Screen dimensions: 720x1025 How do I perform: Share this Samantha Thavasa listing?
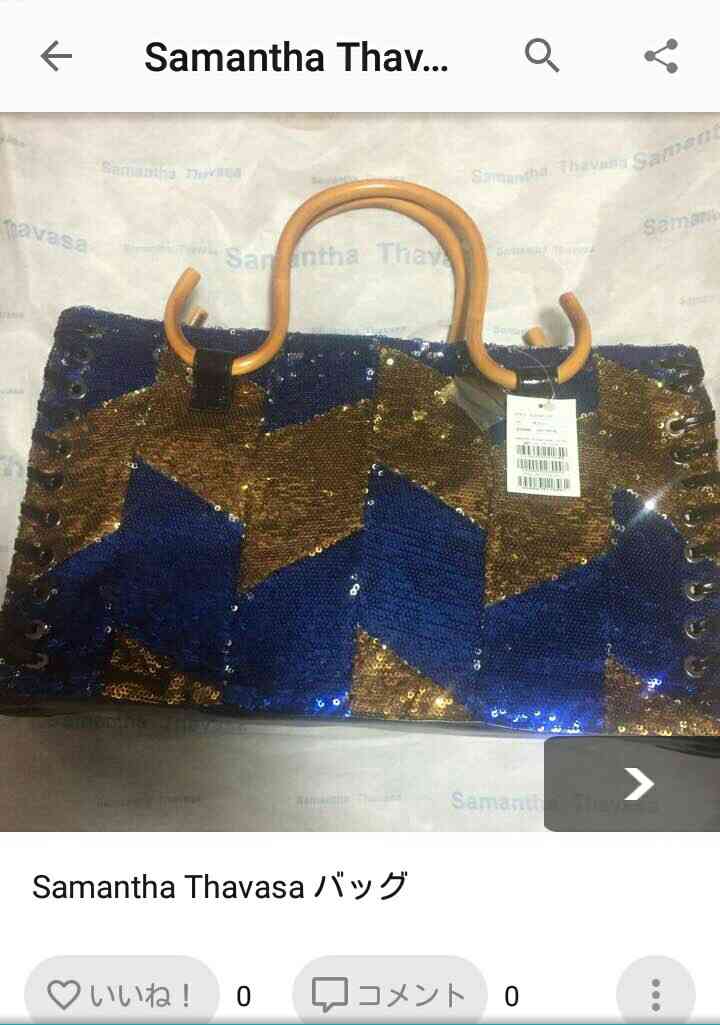(661, 57)
